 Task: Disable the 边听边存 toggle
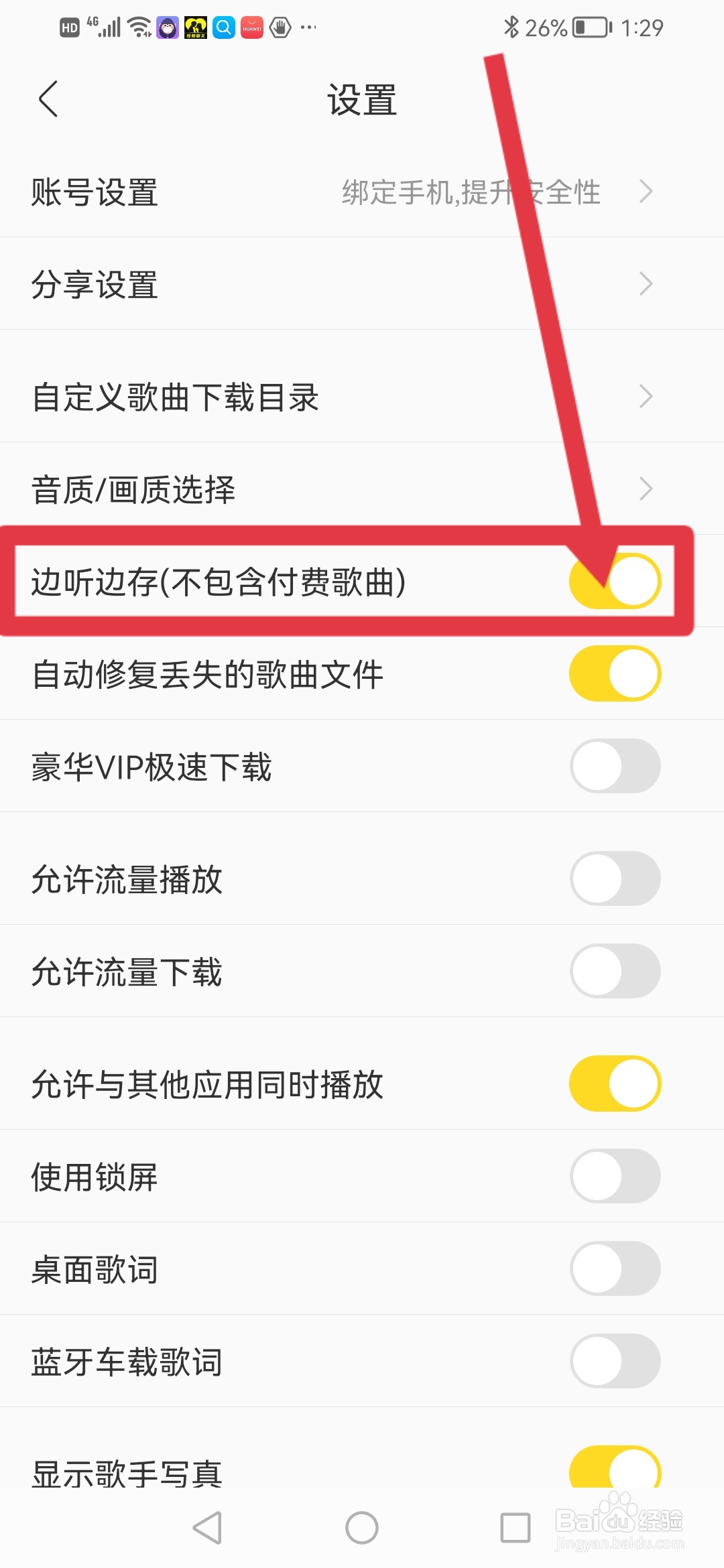[x=614, y=582]
